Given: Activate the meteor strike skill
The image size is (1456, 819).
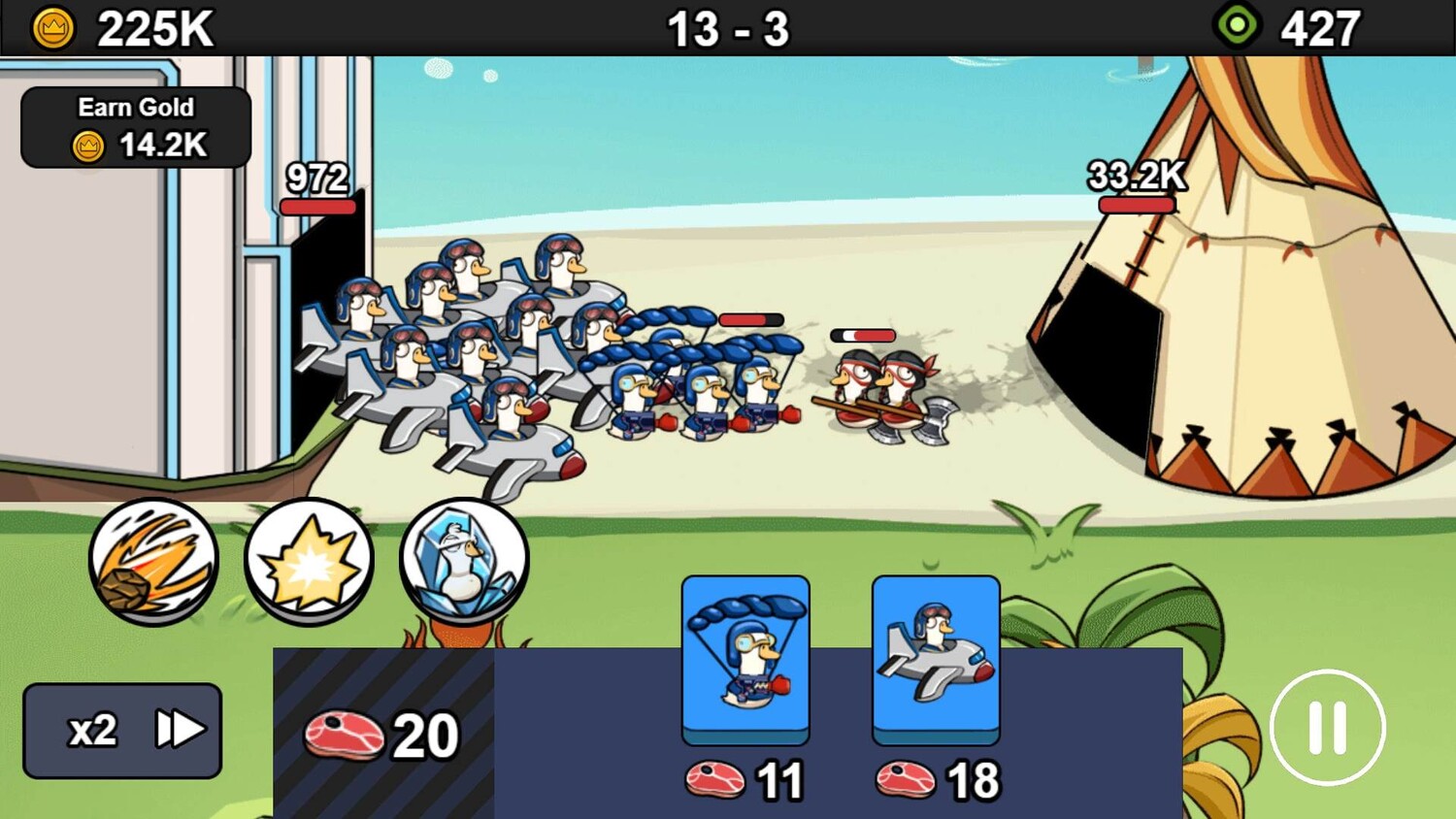Looking at the screenshot, I should point(153,562).
